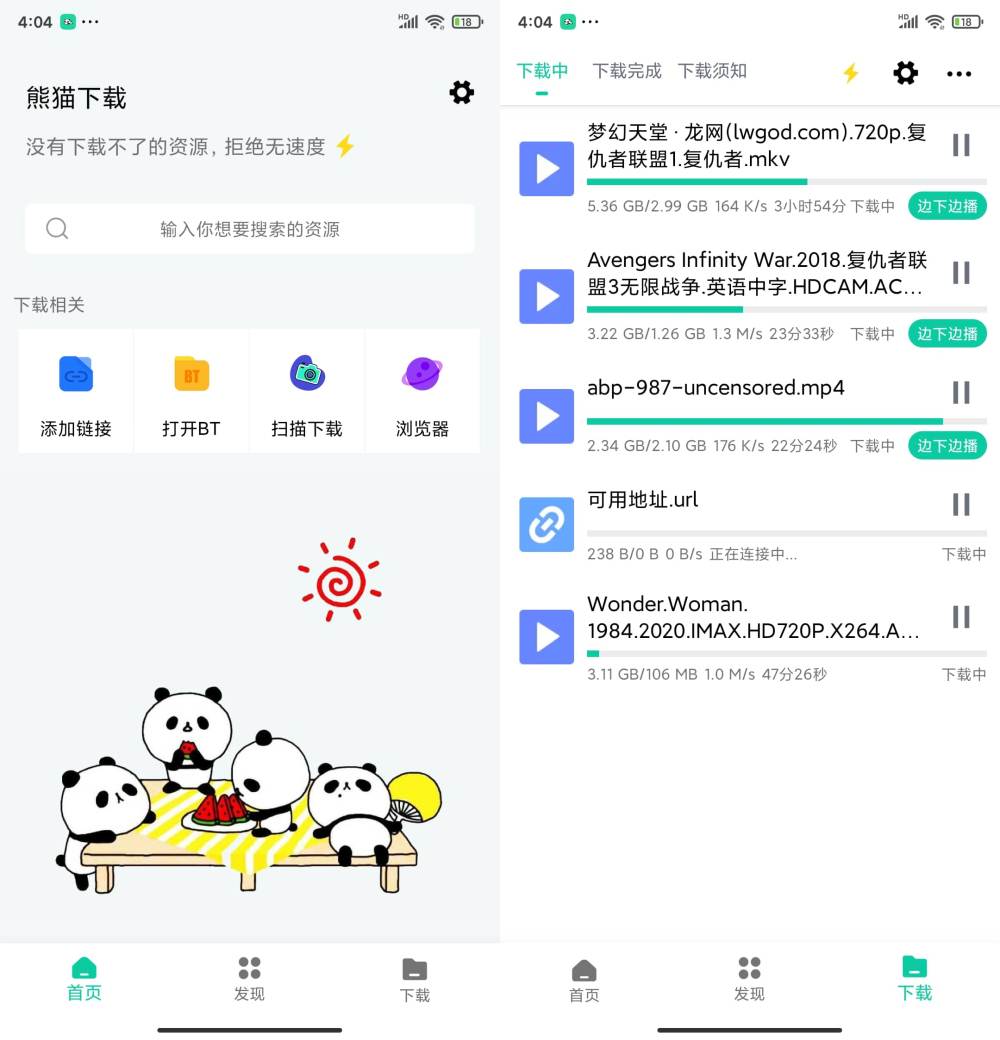Pause the abp-987-uncensored.mp4 download
Viewport: 1000px width, 1040px height.
tap(961, 393)
